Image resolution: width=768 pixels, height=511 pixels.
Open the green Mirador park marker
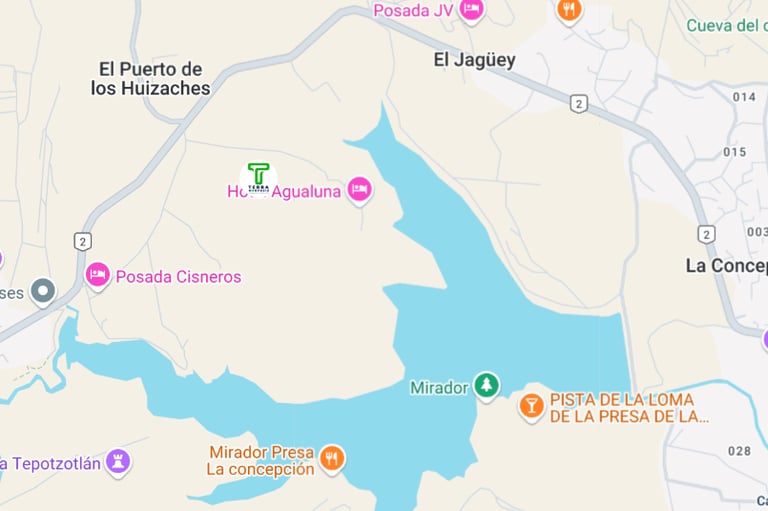coord(486,384)
